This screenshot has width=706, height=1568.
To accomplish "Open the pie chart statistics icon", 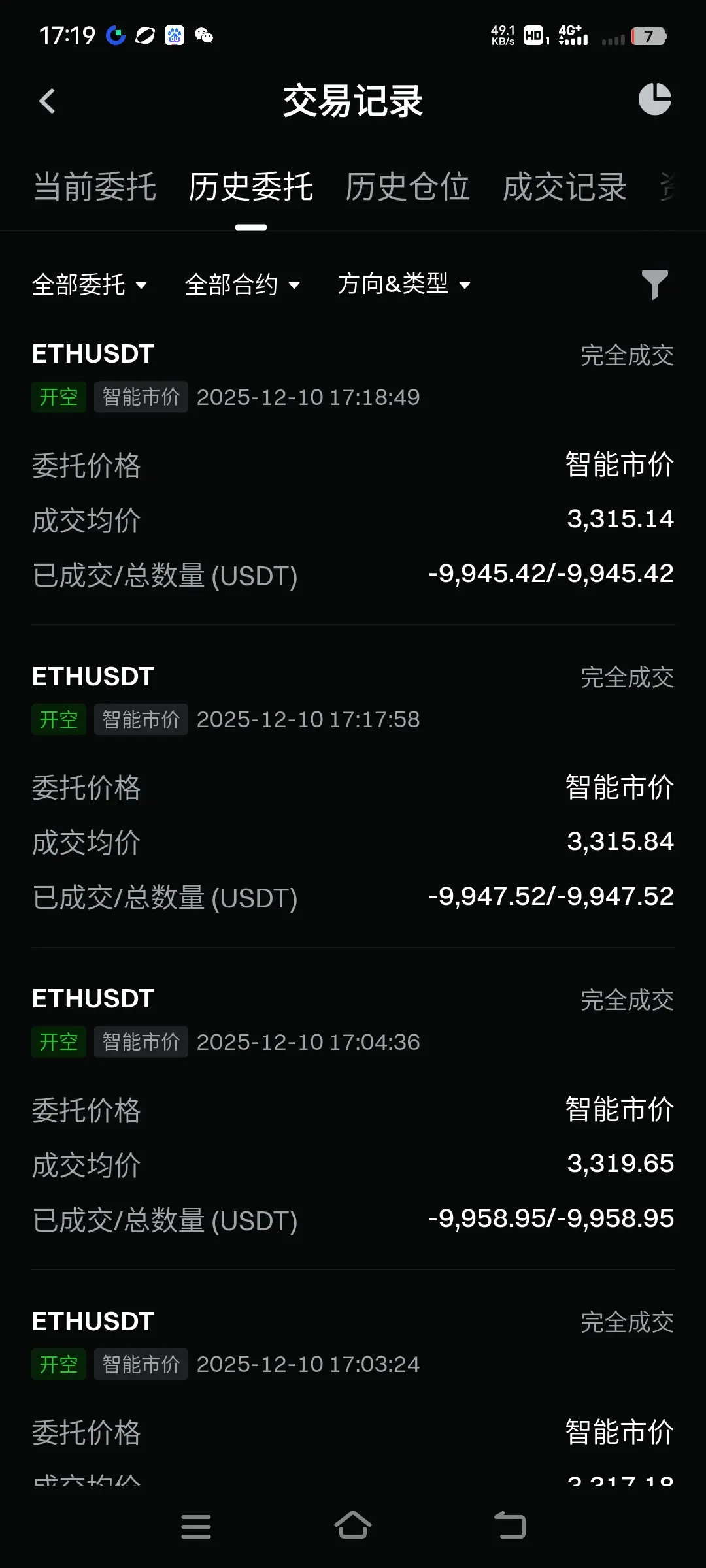I will (x=654, y=100).
